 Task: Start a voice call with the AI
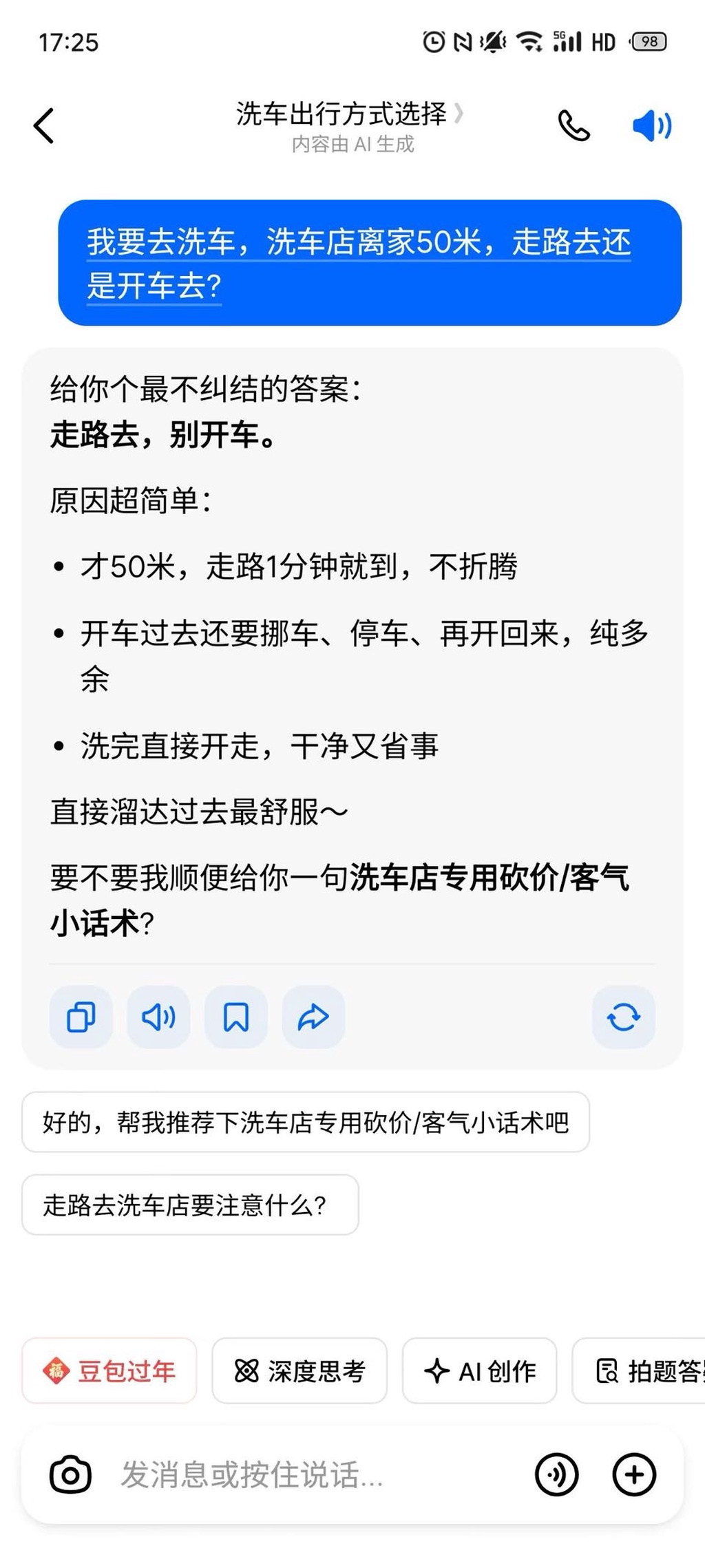pyautogui.click(x=574, y=126)
